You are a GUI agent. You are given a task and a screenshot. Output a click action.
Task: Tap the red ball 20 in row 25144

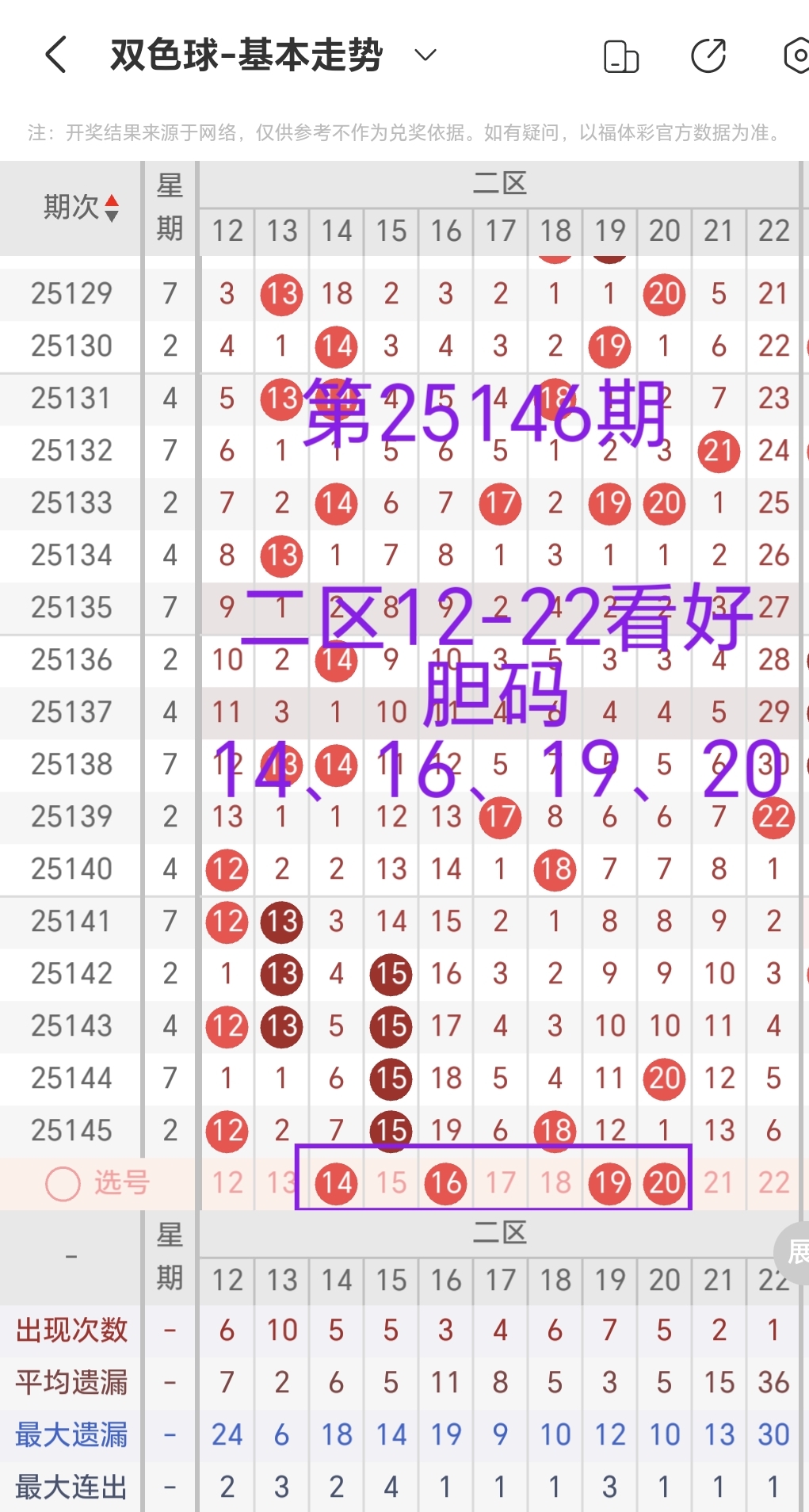[x=663, y=1079]
